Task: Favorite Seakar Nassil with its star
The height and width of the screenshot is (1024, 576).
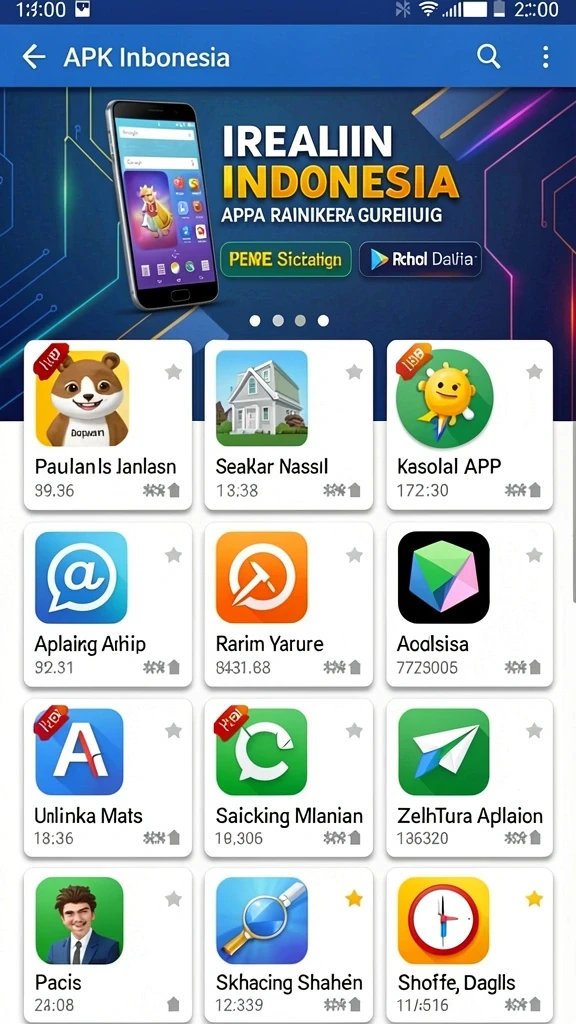Action: [354, 372]
